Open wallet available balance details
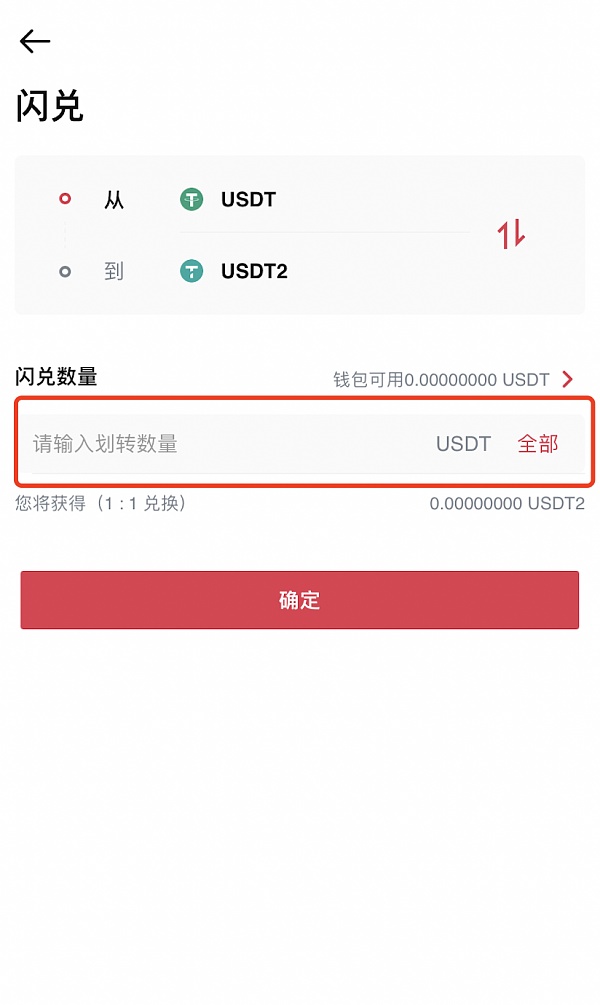This screenshot has width=600, height=1005. click(x=567, y=380)
